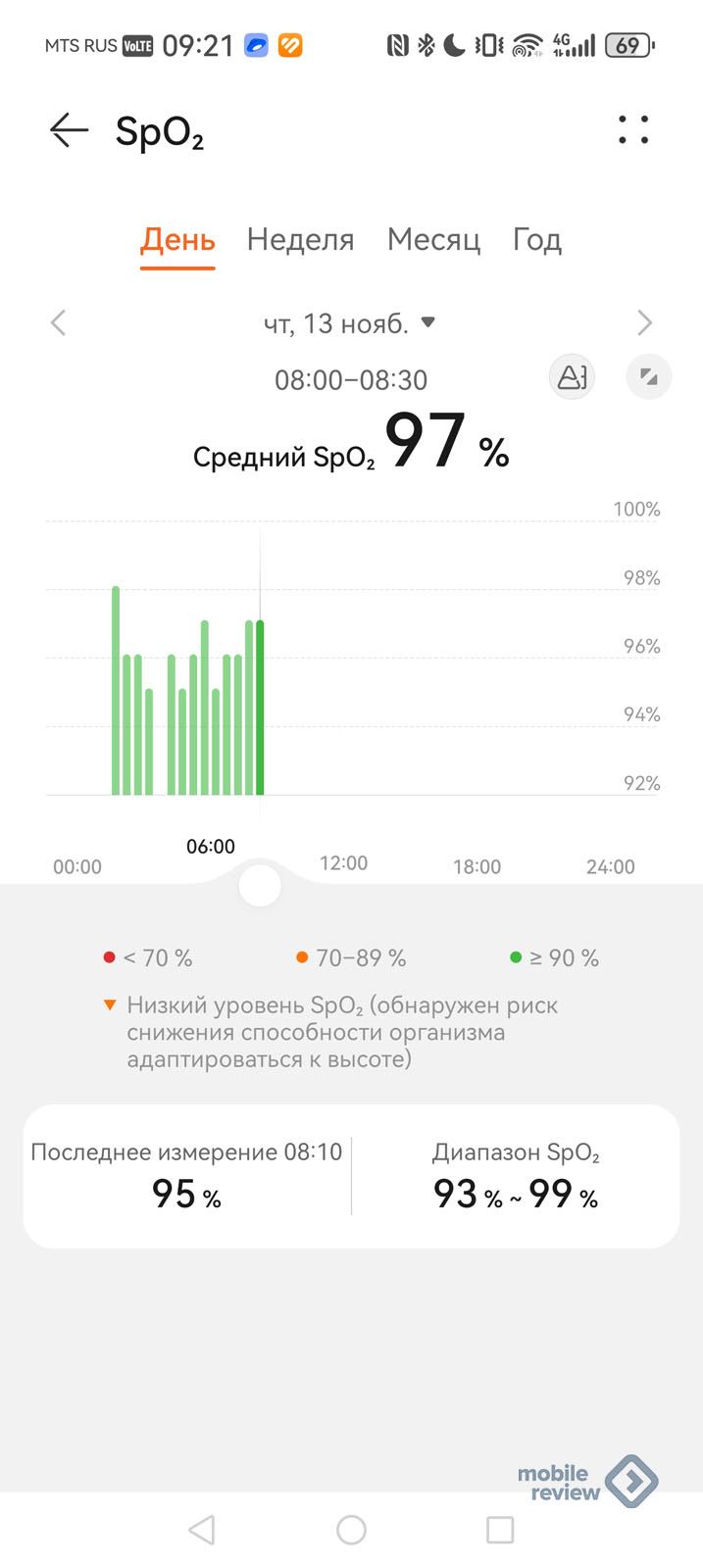Switch to the Неделя tab
703x1568 pixels.
pyautogui.click(x=300, y=240)
